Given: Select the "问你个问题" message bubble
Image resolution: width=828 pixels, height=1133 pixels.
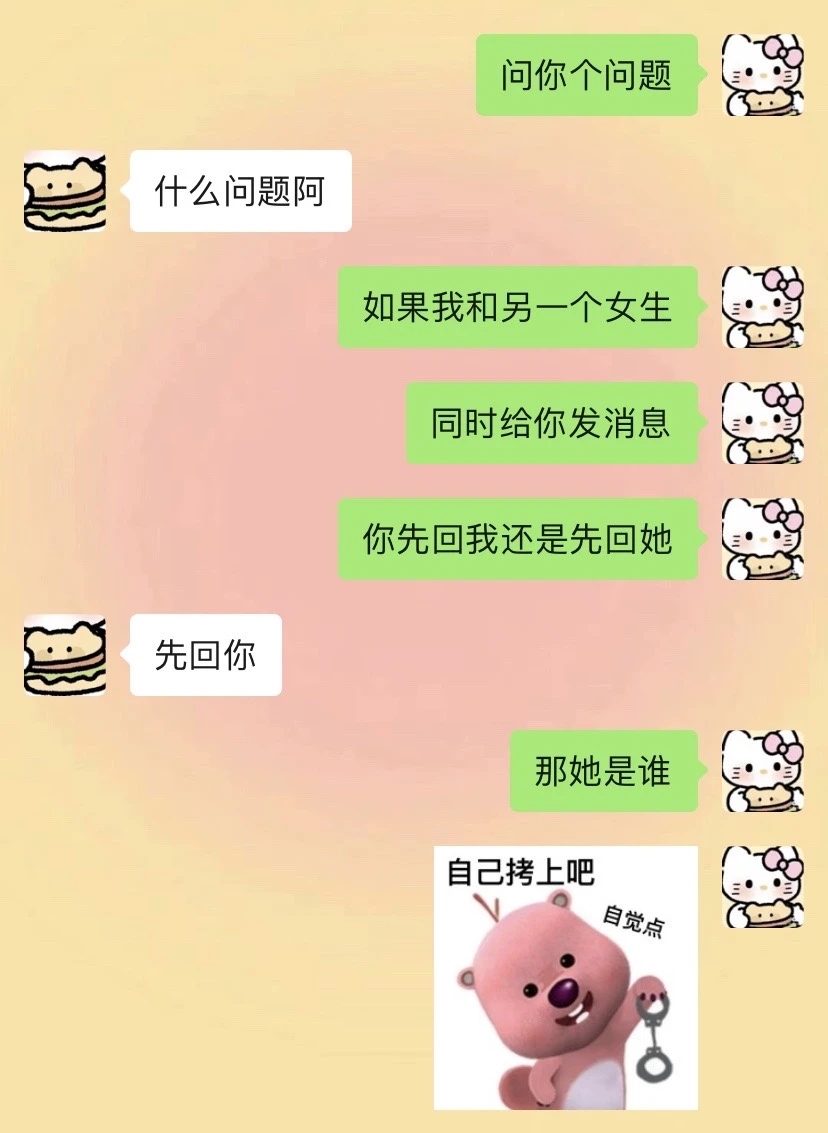Looking at the screenshot, I should coord(586,75).
